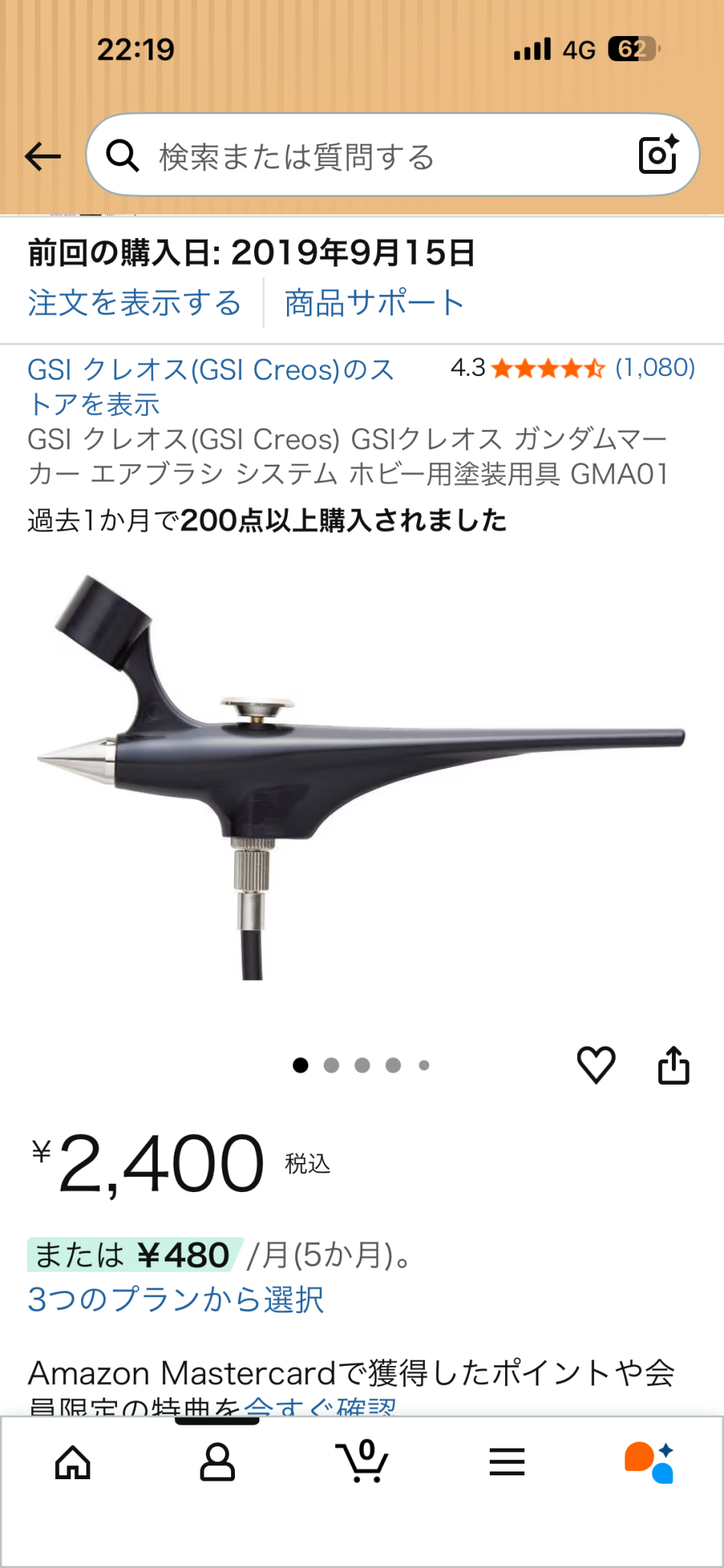
Task: Open the 1,080 customer ratings
Action: point(655,368)
